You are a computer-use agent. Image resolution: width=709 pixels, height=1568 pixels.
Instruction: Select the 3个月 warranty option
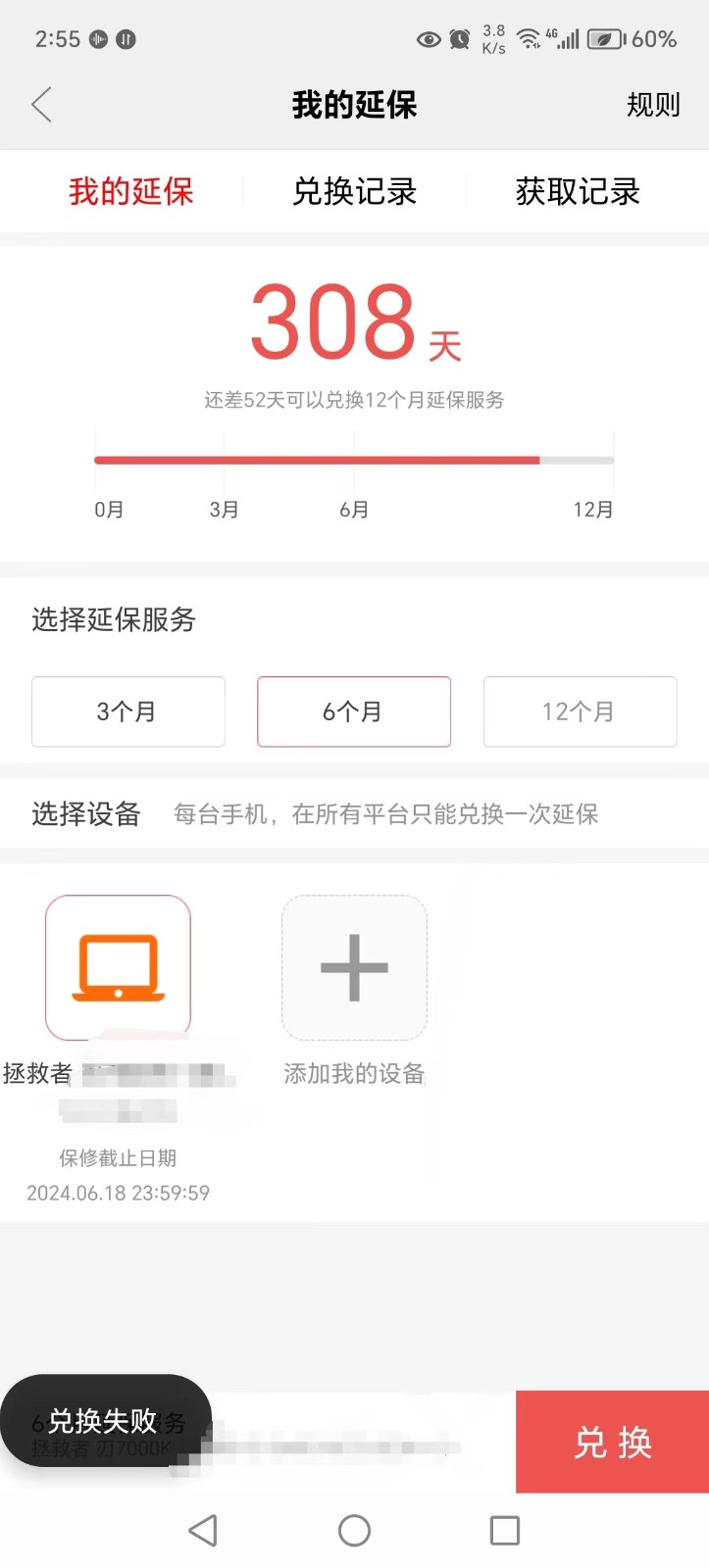[x=127, y=711]
